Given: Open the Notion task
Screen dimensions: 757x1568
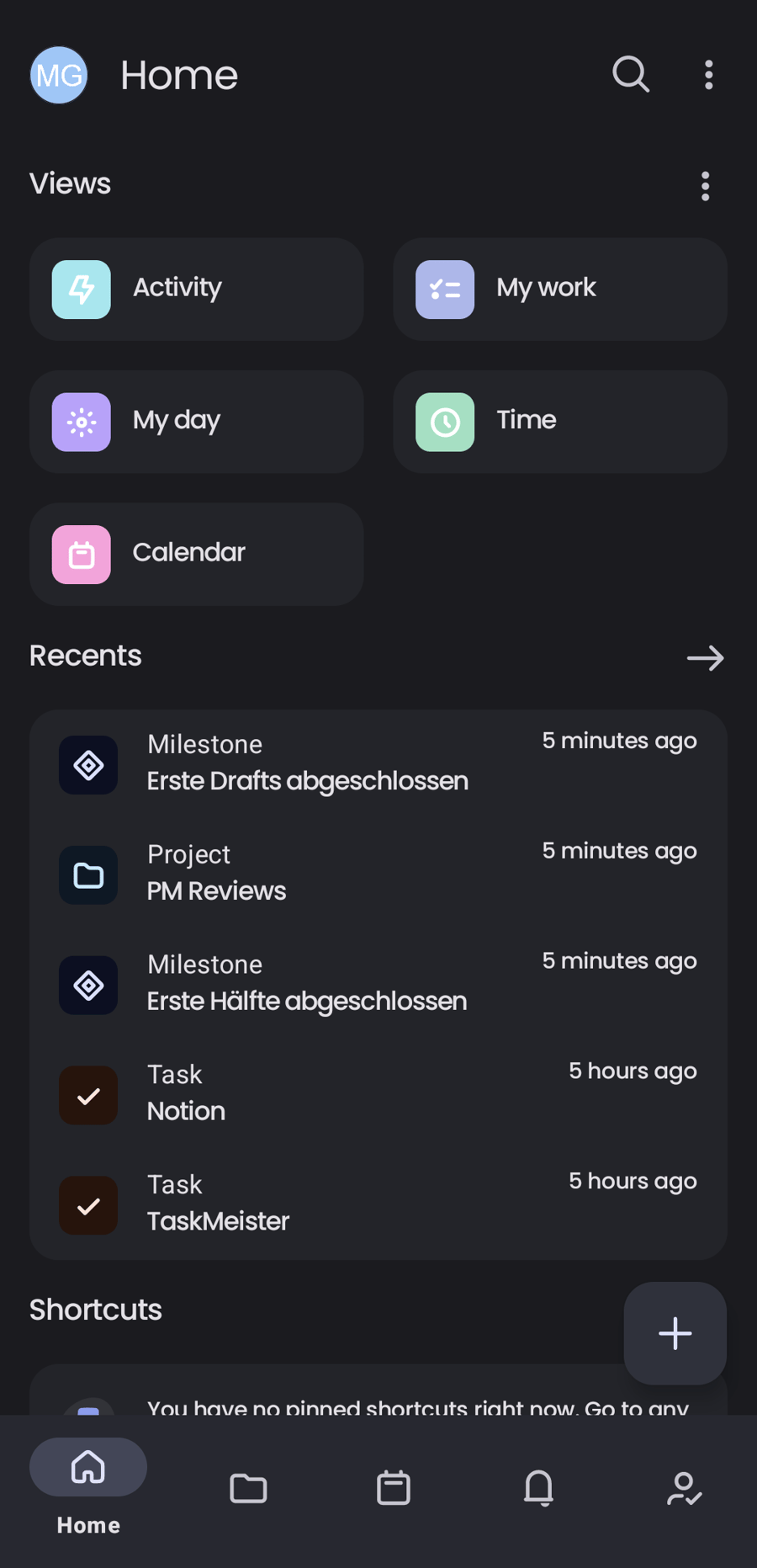Looking at the screenshot, I should 378,1094.
